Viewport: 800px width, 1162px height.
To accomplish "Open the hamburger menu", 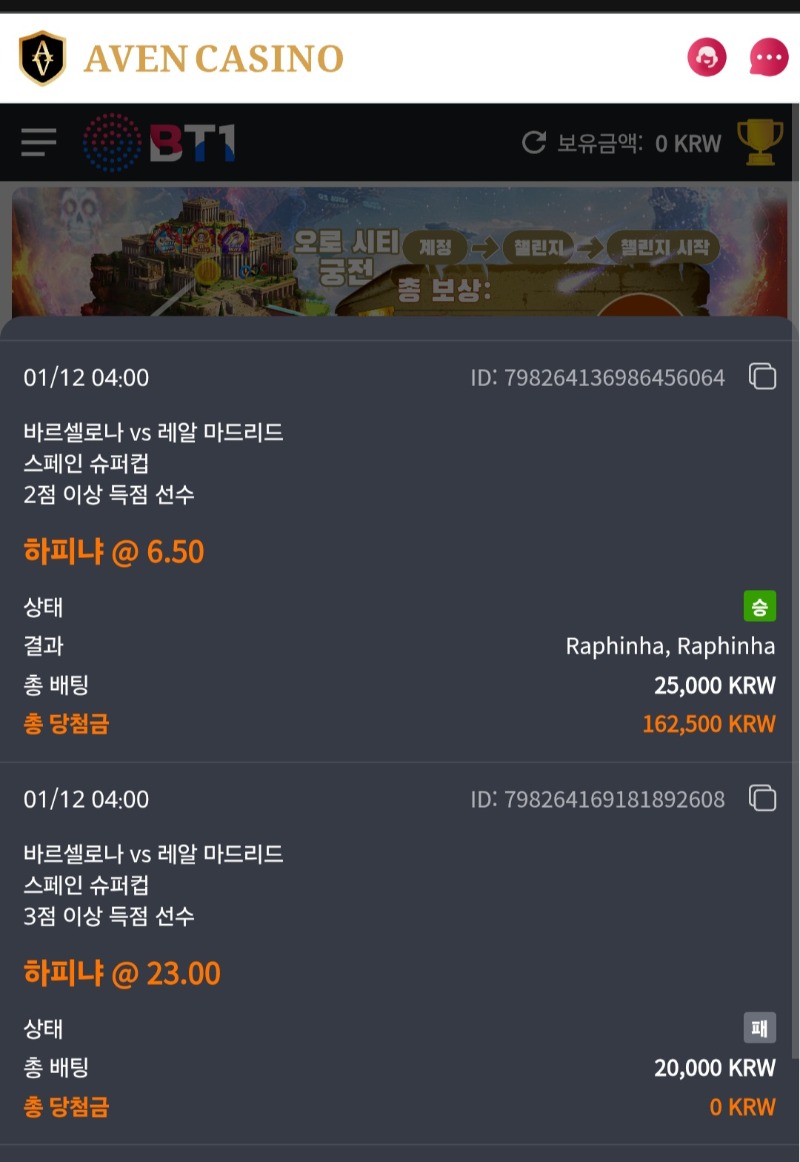I will coord(39,142).
